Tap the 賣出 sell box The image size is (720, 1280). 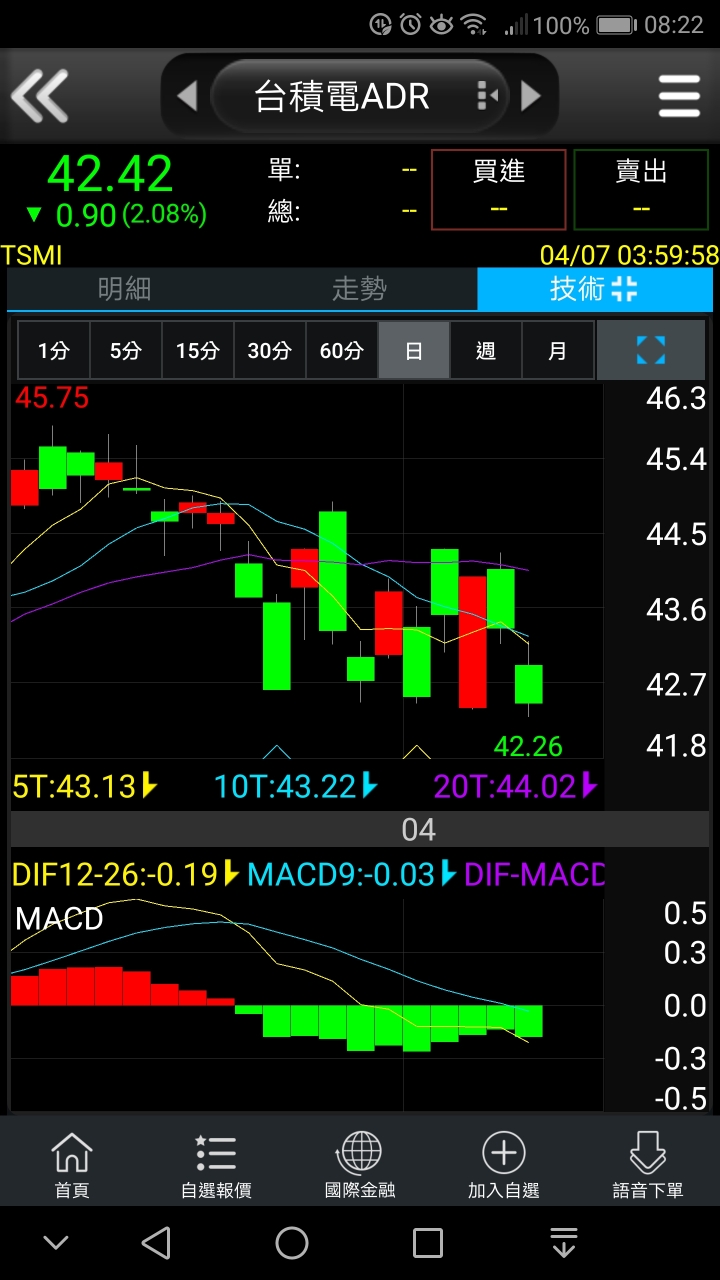(641, 190)
